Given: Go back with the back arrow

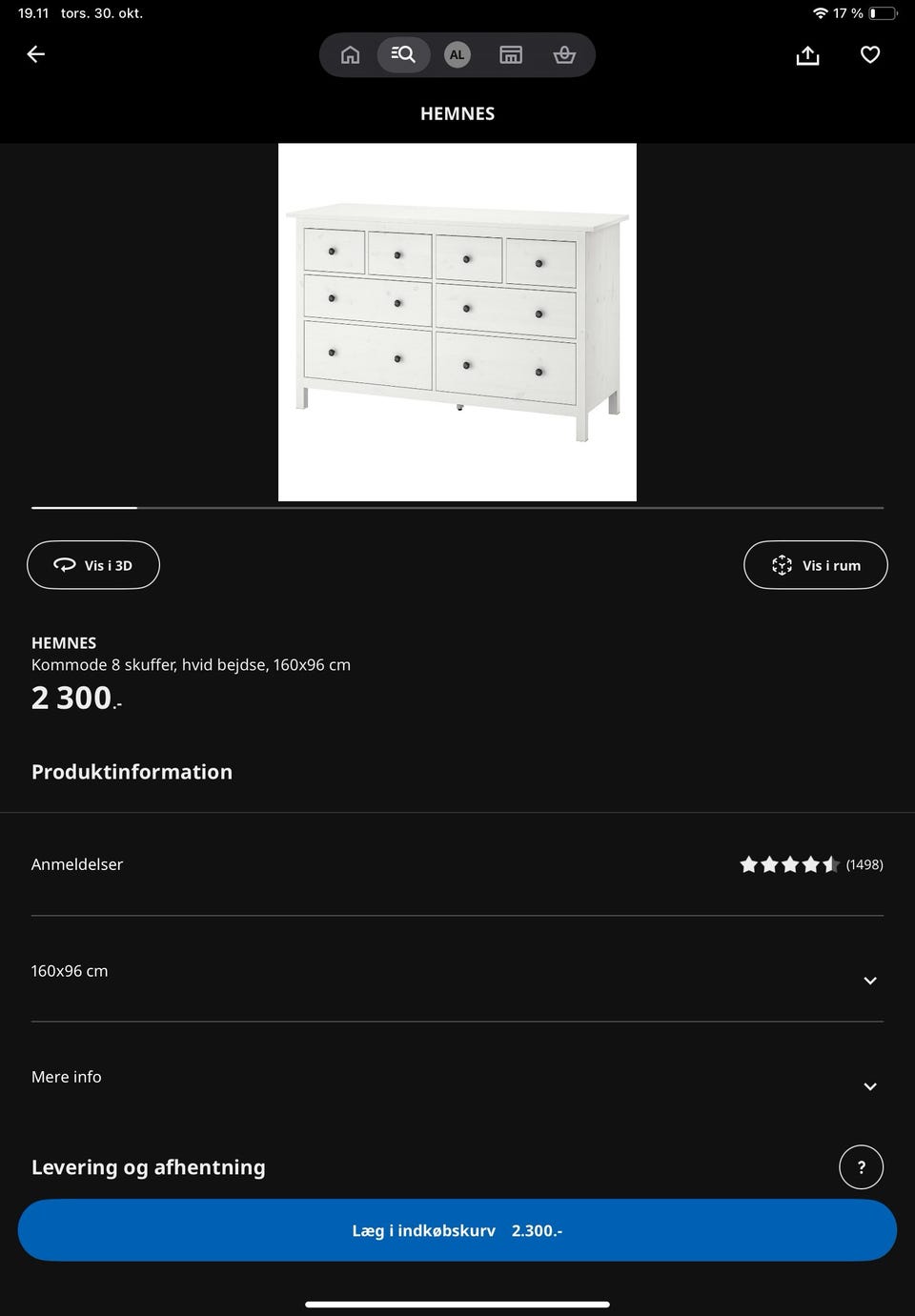Looking at the screenshot, I should (x=35, y=54).
